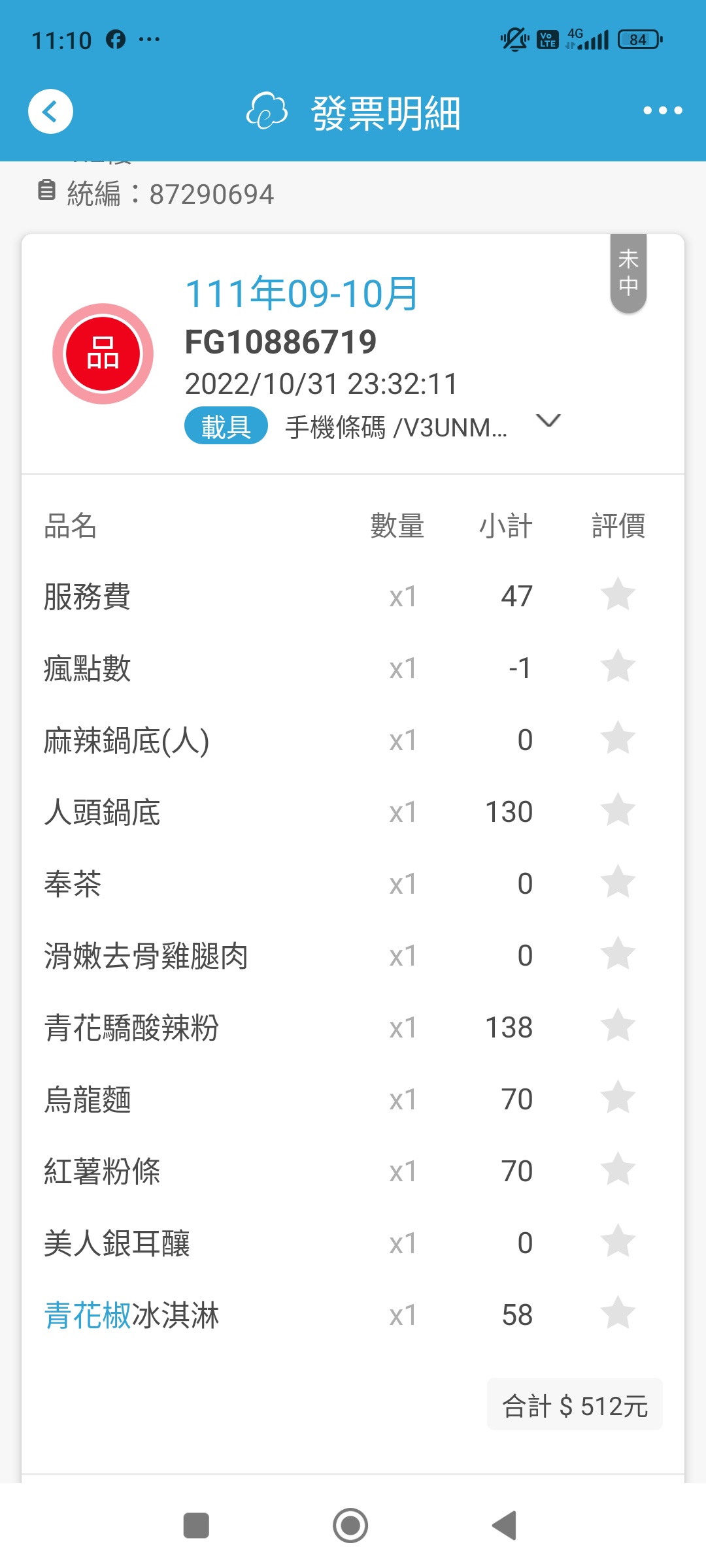Tap the star for 紅薯粉條
Viewport: 706px width, 1568px height.
click(x=618, y=1170)
